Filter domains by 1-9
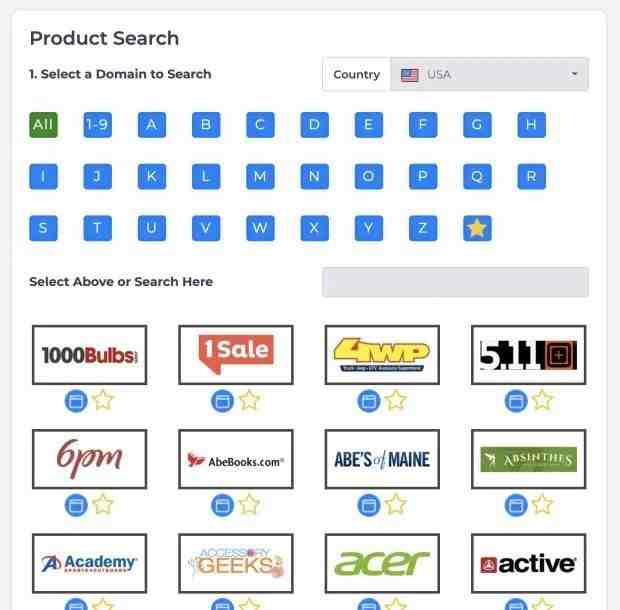620x610 pixels. click(x=97, y=125)
